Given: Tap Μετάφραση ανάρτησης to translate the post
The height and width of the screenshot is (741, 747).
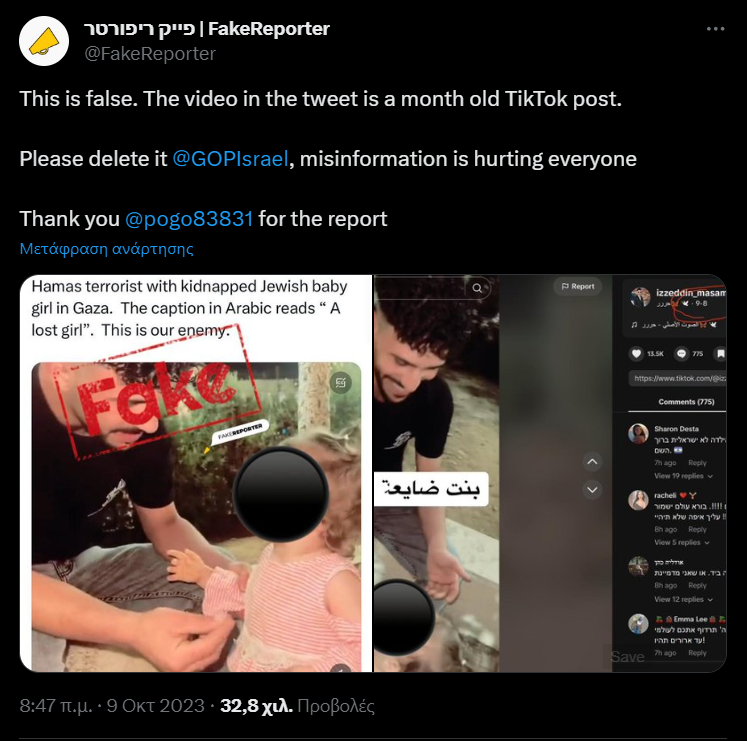Looking at the screenshot, I should pyautogui.click(x=107, y=249).
